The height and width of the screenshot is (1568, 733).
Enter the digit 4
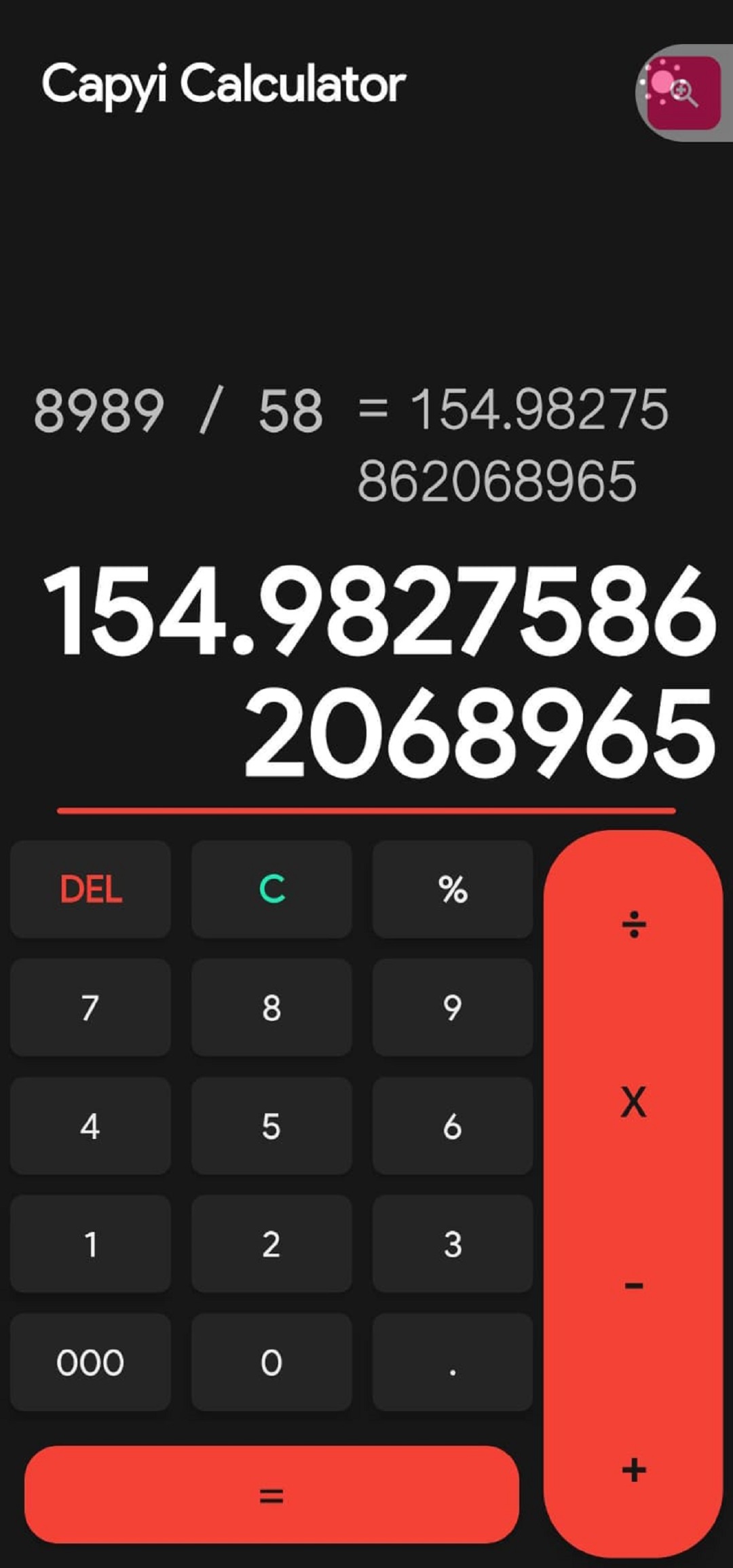[90, 1126]
